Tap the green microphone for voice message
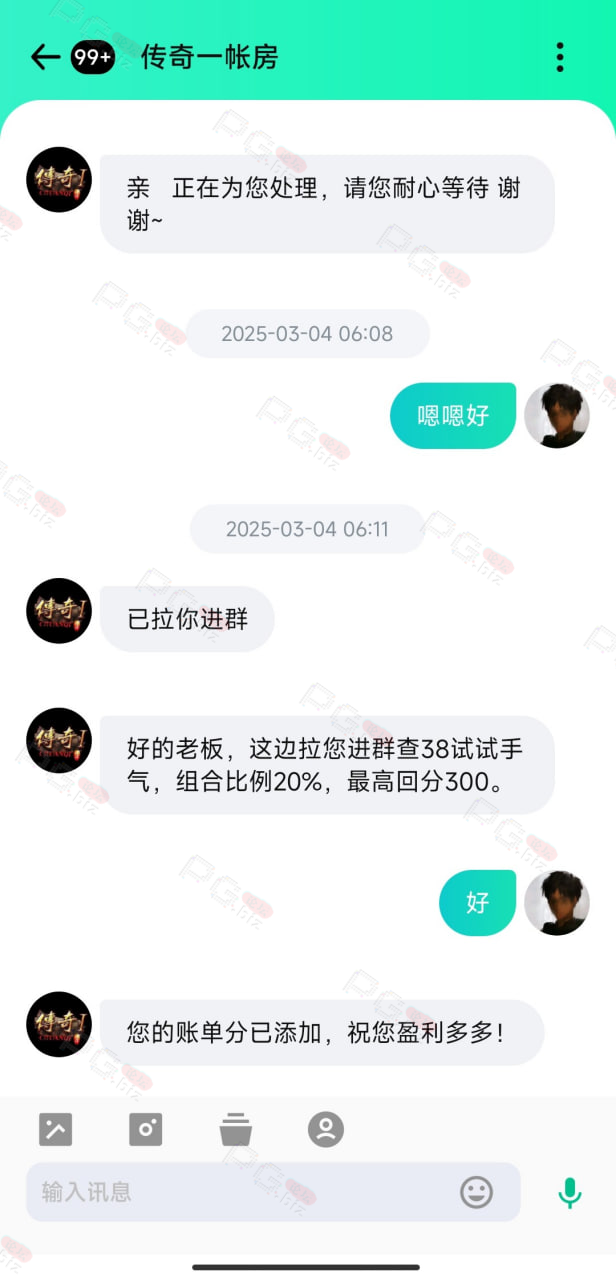The height and width of the screenshot is (1280, 616). pyautogui.click(x=570, y=1192)
